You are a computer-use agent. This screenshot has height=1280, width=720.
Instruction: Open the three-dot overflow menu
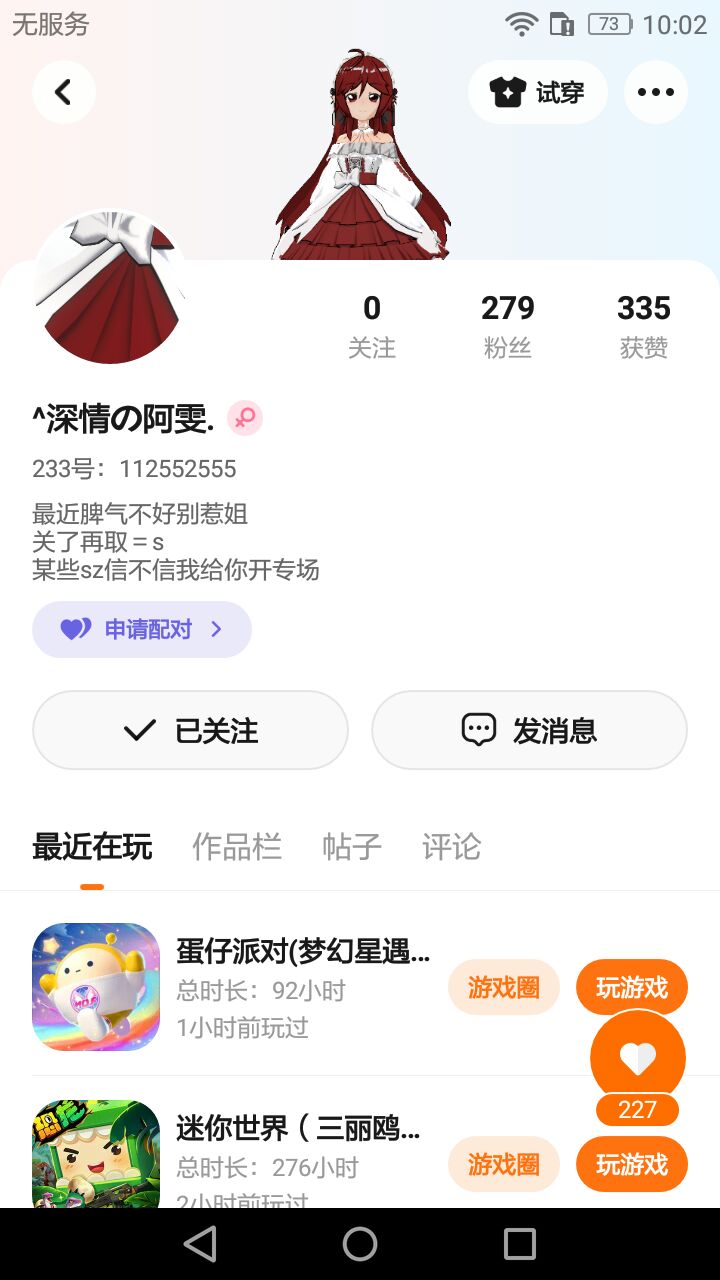[x=656, y=92]
